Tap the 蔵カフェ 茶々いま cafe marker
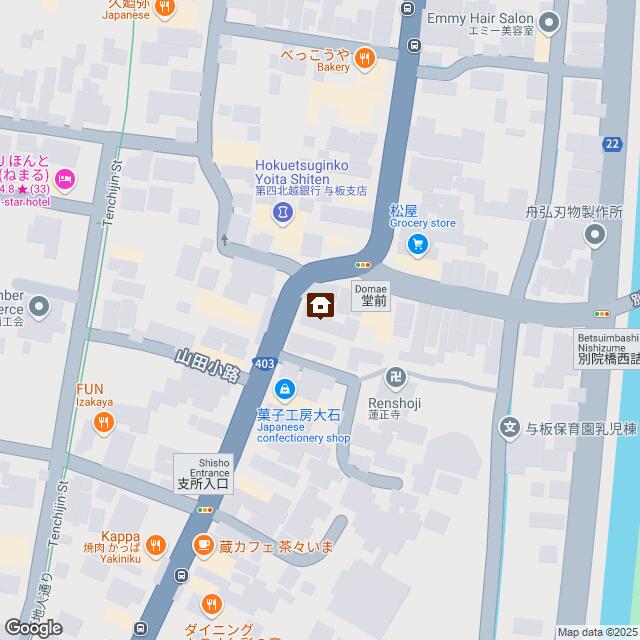 (203, 545)
